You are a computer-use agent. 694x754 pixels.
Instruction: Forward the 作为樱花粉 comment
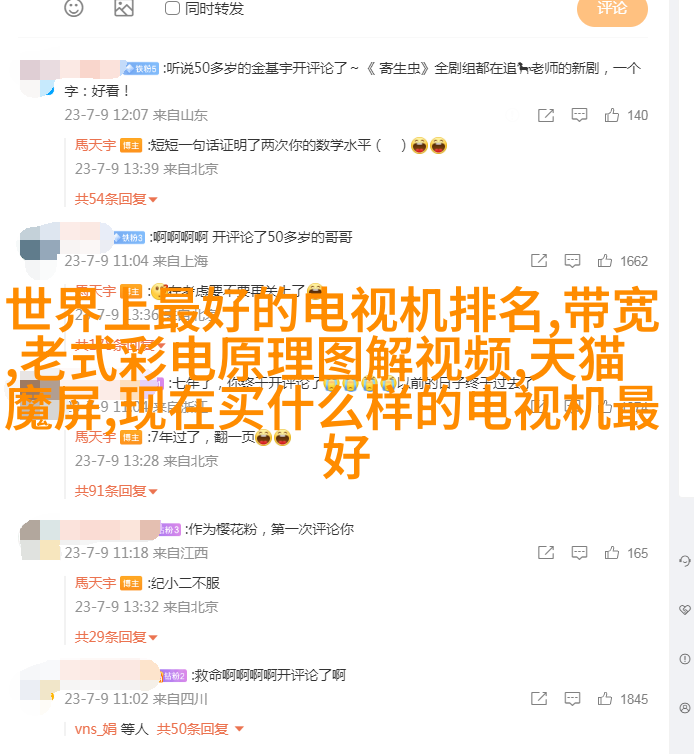coord(545,553)
